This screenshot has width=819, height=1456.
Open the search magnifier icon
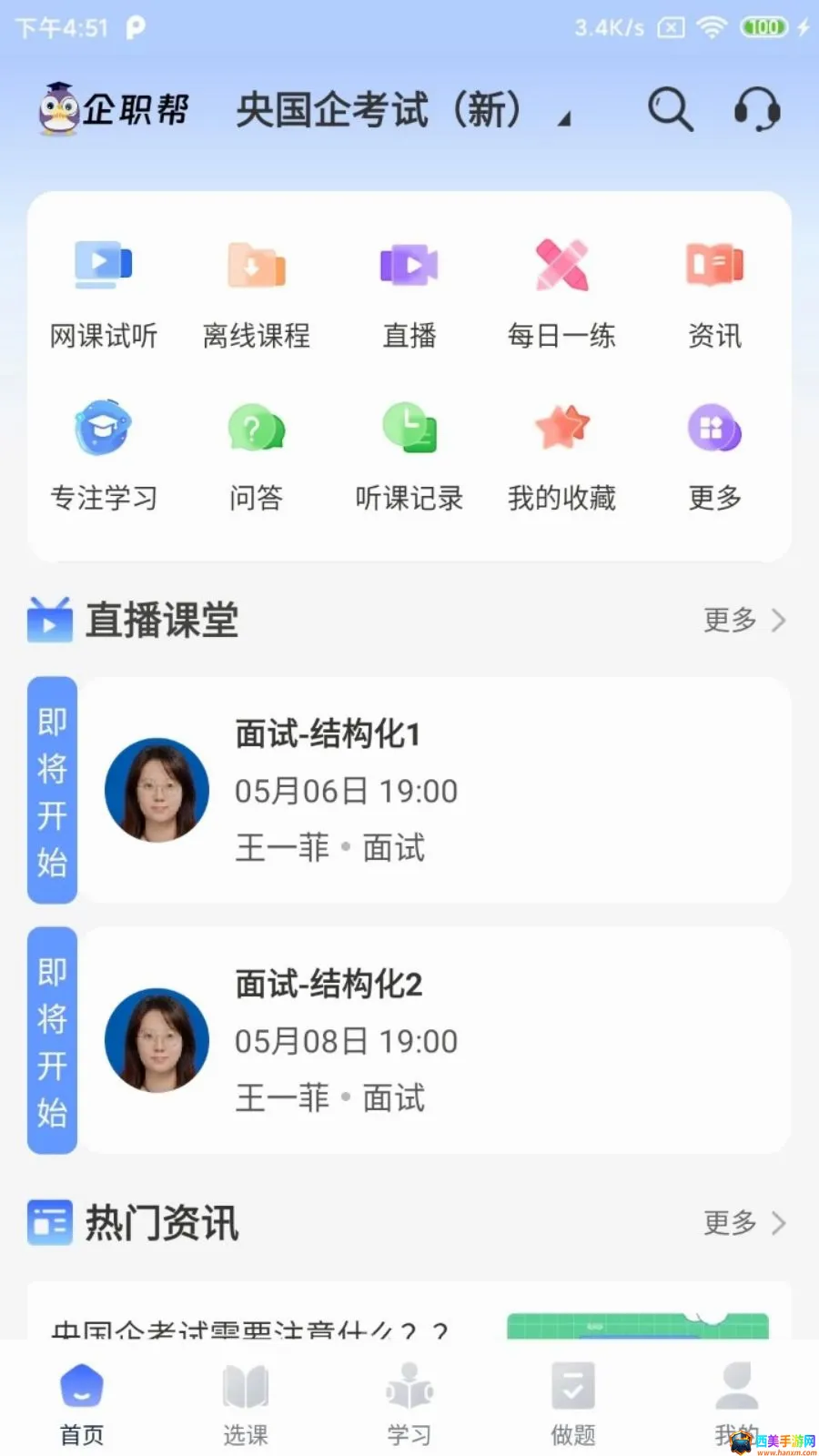tap(671, 110)
